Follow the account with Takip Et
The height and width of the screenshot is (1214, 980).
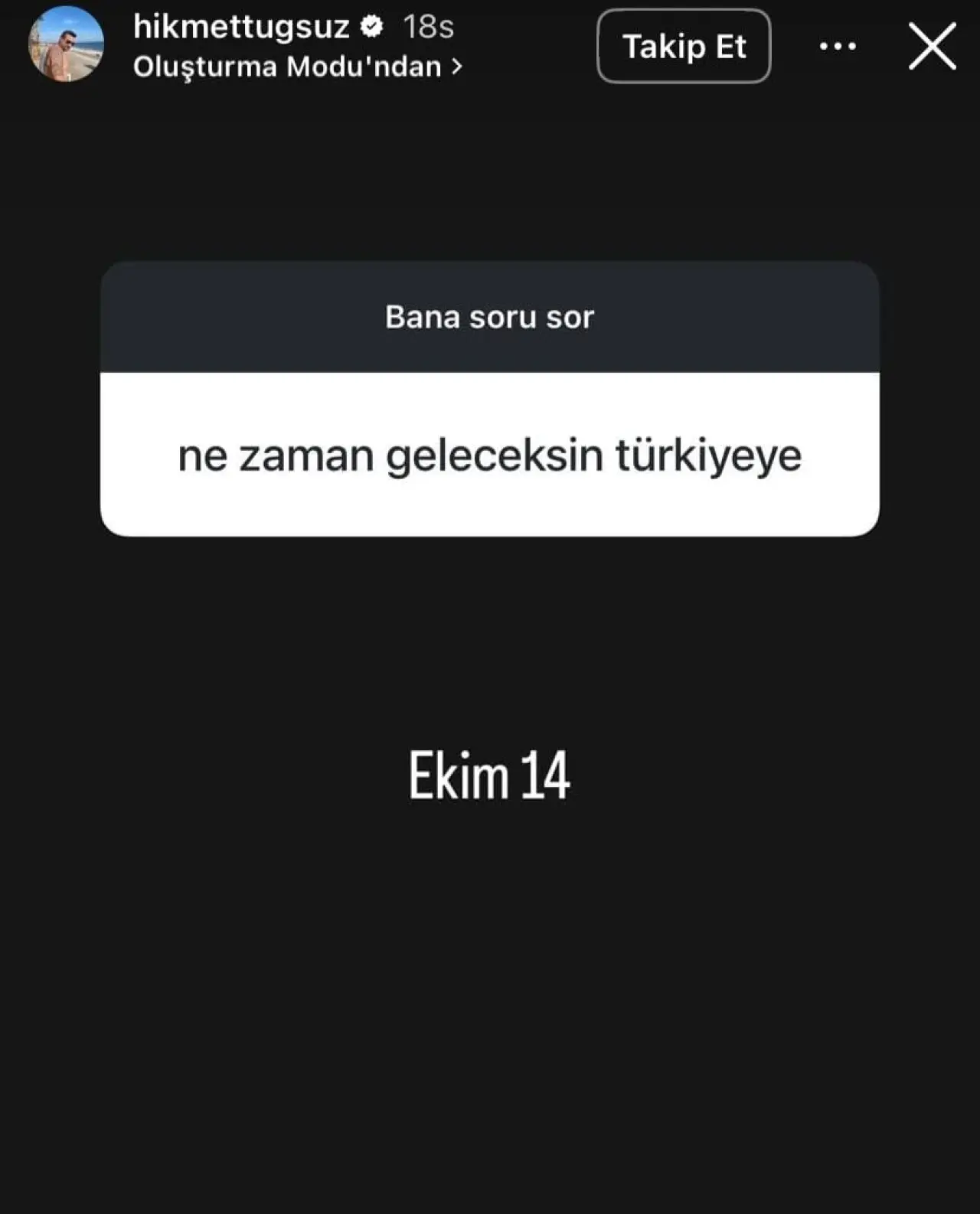[683, 46]
